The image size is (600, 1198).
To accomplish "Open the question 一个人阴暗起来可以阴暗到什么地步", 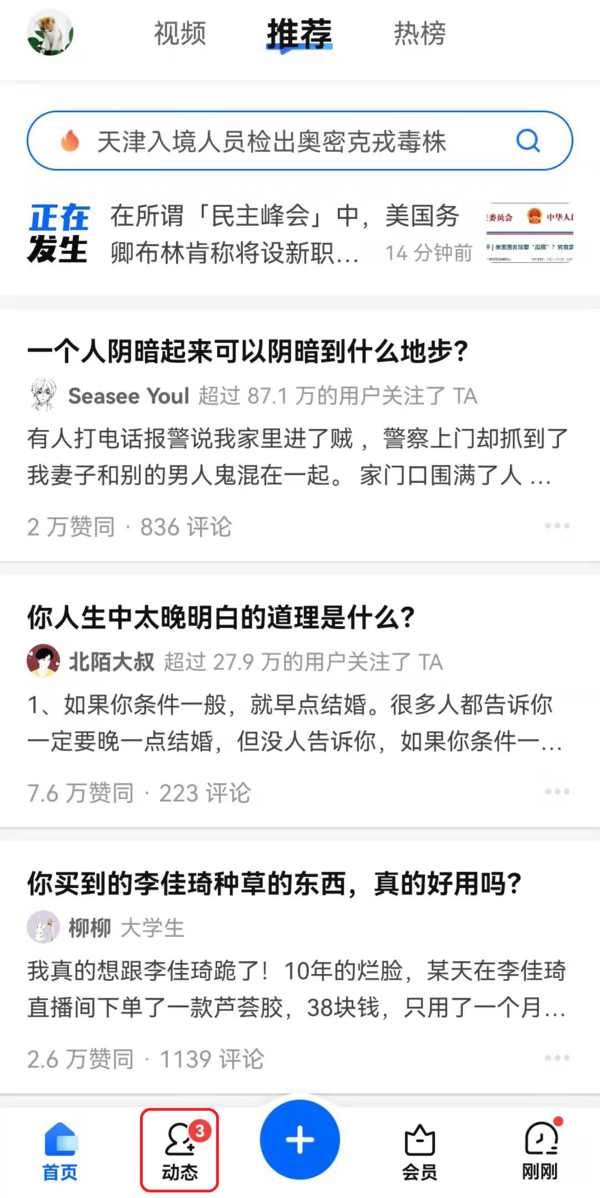I will click(248, 352).
